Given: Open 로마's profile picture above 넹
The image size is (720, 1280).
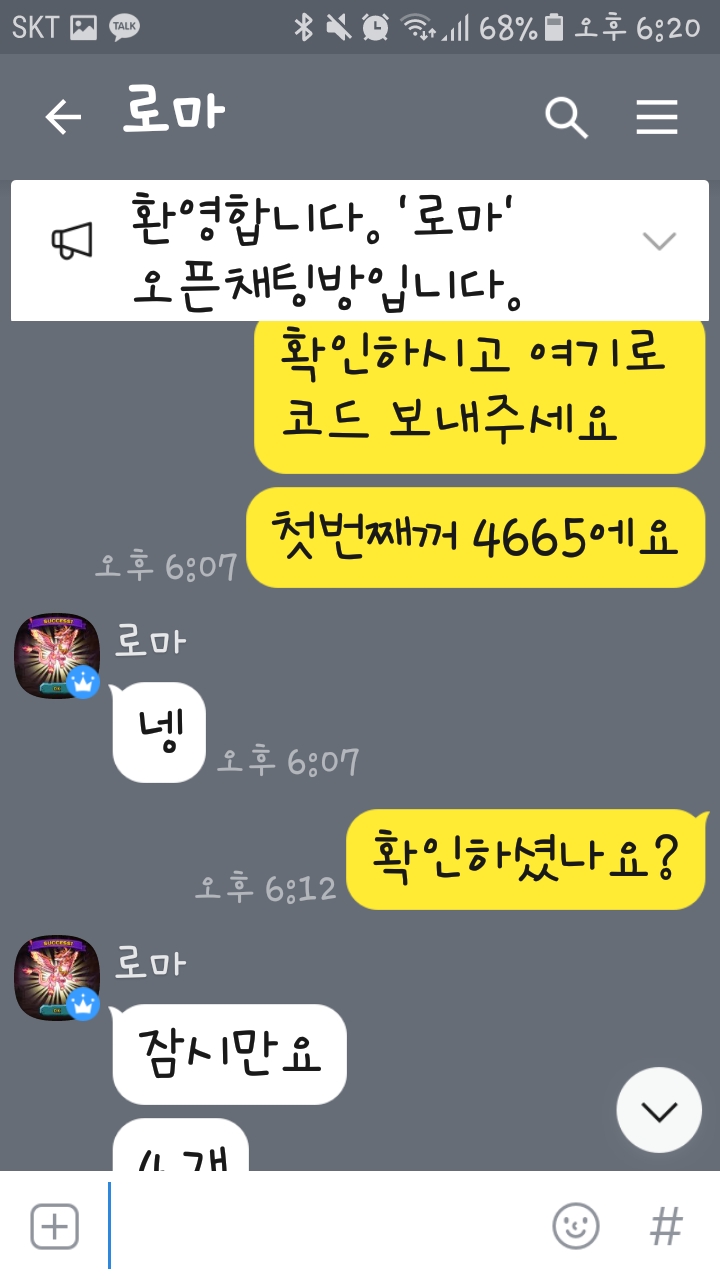Looking at the screenshot, I should (x=56, y=655).
